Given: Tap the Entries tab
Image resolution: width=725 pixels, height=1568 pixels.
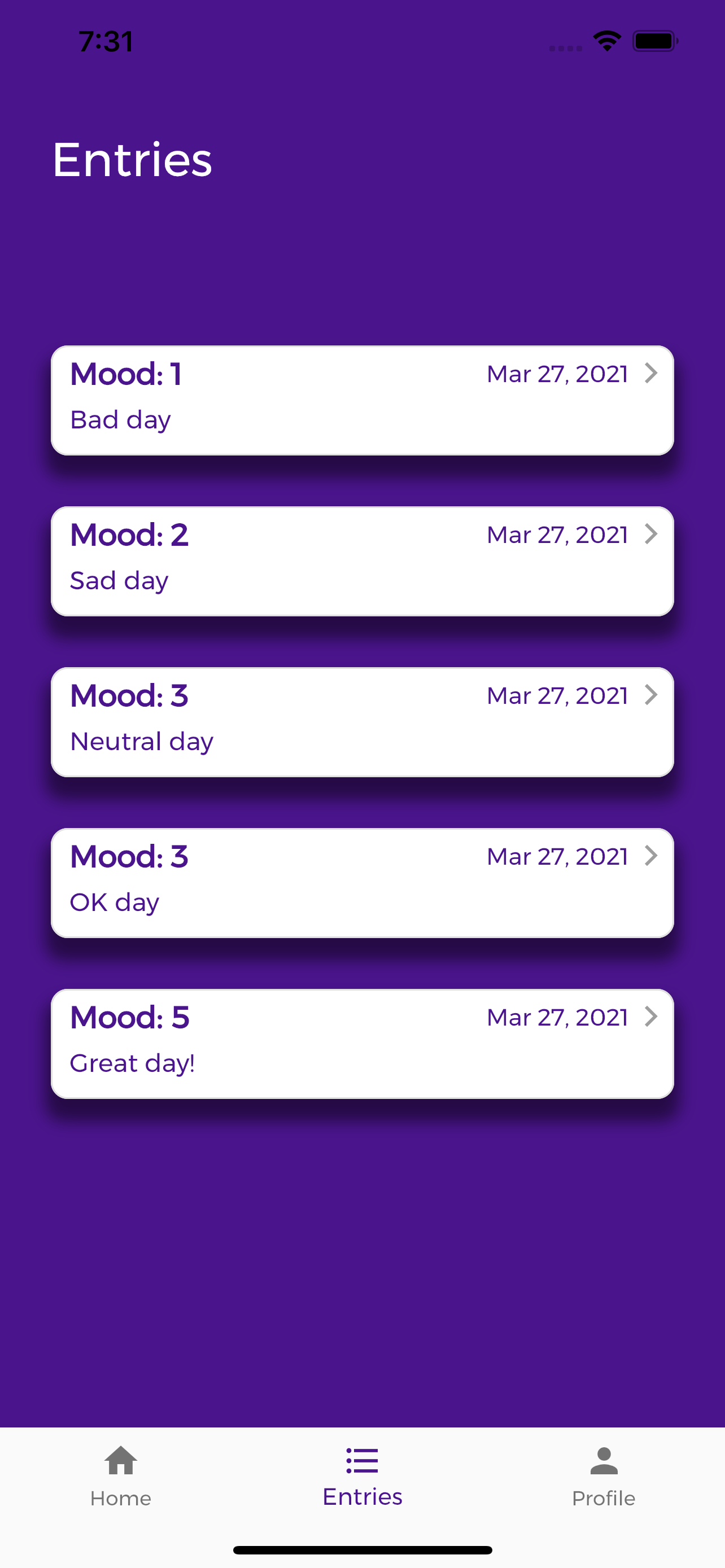Looking at the screenshot, I should (x=362, y=1477).
